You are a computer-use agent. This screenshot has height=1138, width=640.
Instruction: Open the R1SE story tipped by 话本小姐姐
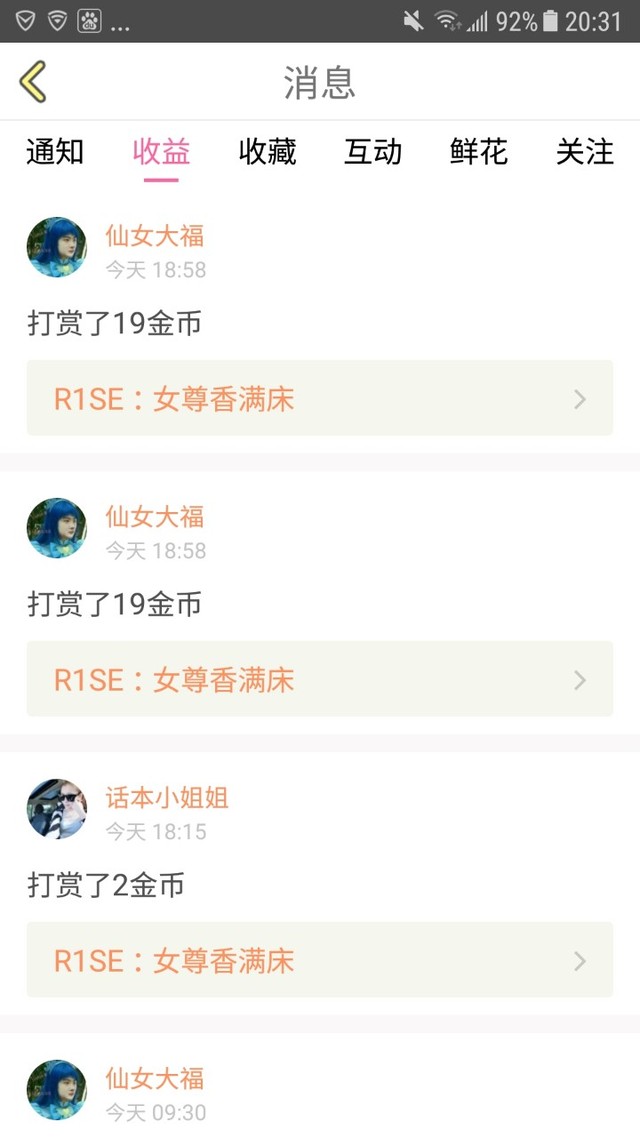pos(319,960)
